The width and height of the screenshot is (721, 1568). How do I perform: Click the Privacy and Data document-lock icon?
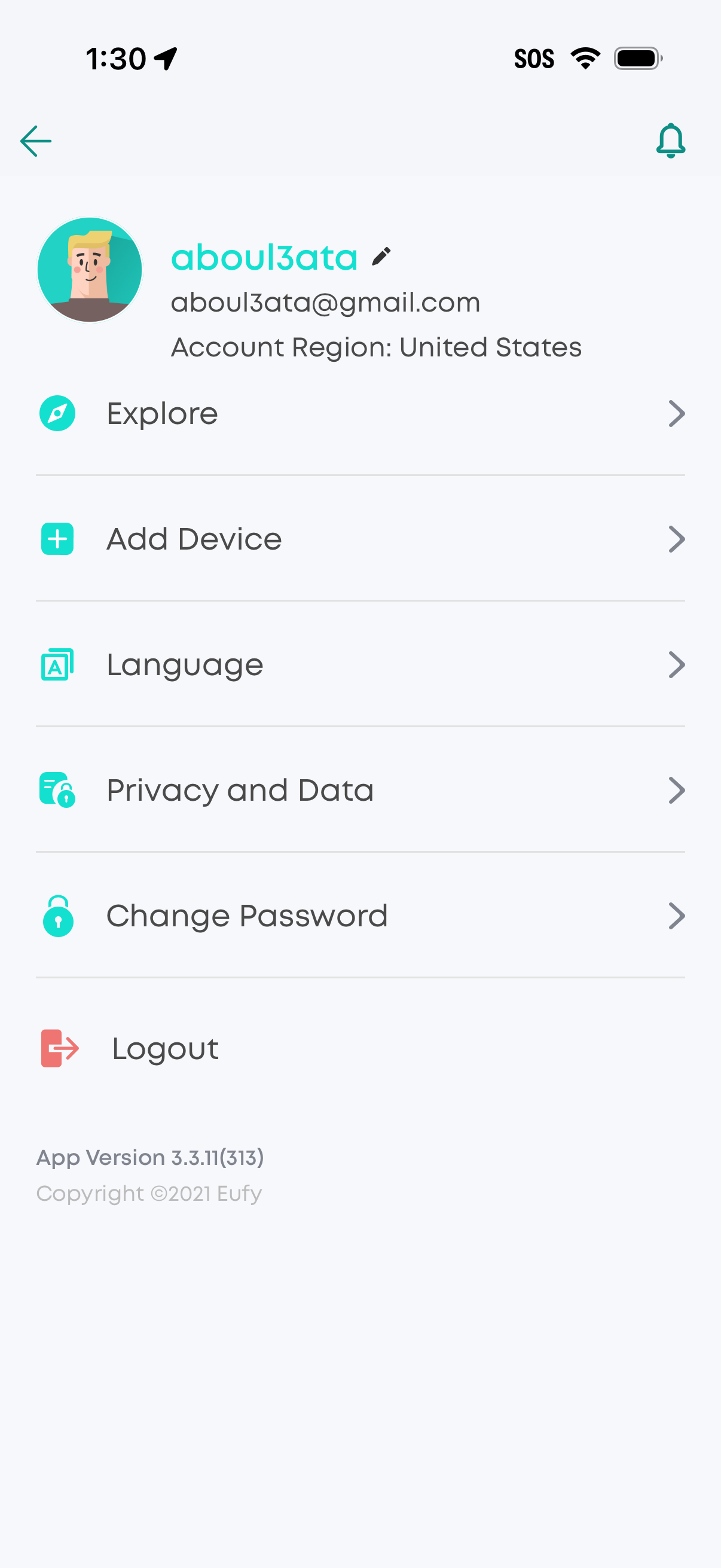pyautogui.click(x=57, y=790)
